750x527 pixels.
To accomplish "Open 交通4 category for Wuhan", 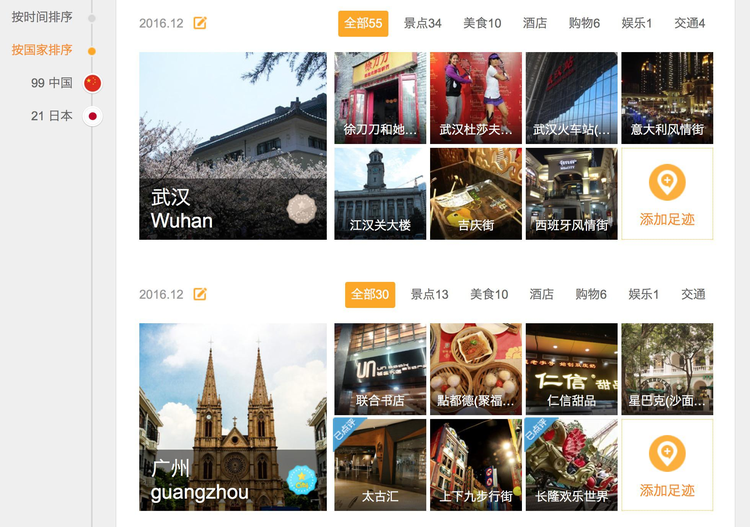I will (689, 23).
